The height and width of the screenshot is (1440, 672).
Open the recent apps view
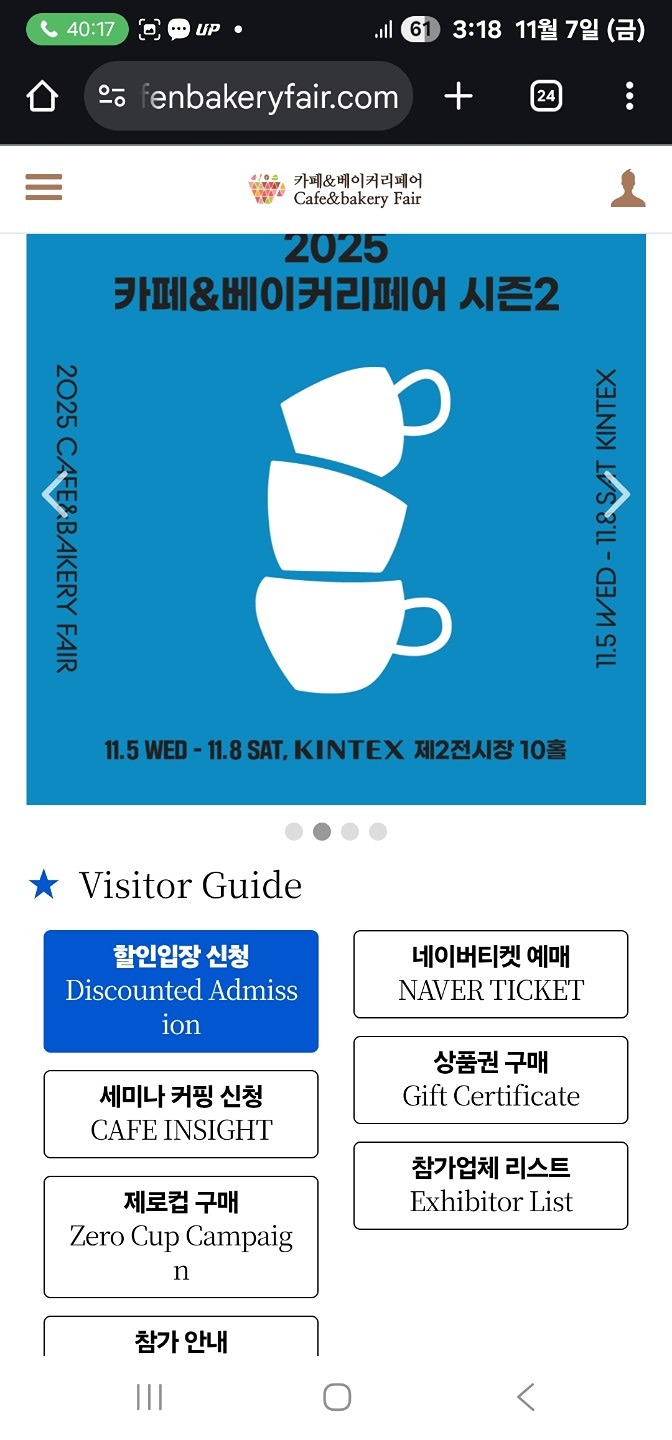point(149,1397)
